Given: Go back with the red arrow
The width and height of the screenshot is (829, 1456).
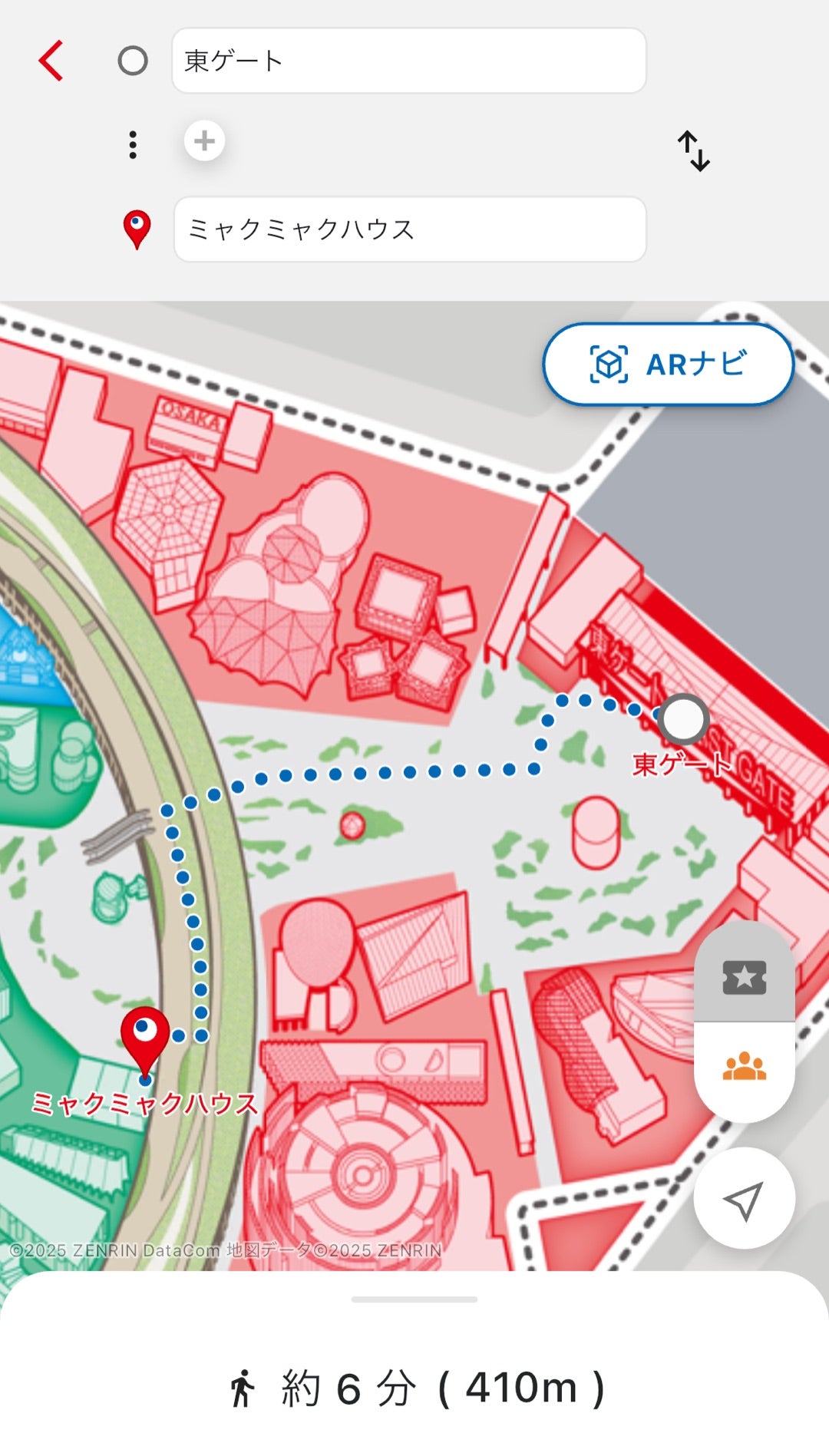Looking at the screenshot, I should [51, 61].
